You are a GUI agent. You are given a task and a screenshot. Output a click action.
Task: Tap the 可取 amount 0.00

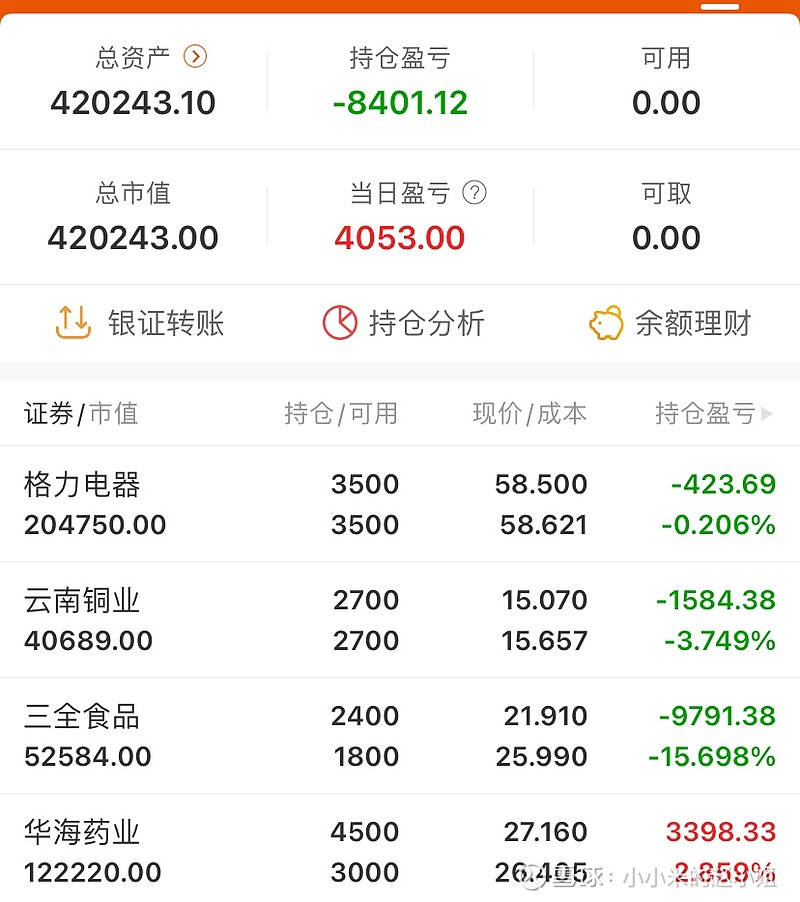(x=666, y=238)
